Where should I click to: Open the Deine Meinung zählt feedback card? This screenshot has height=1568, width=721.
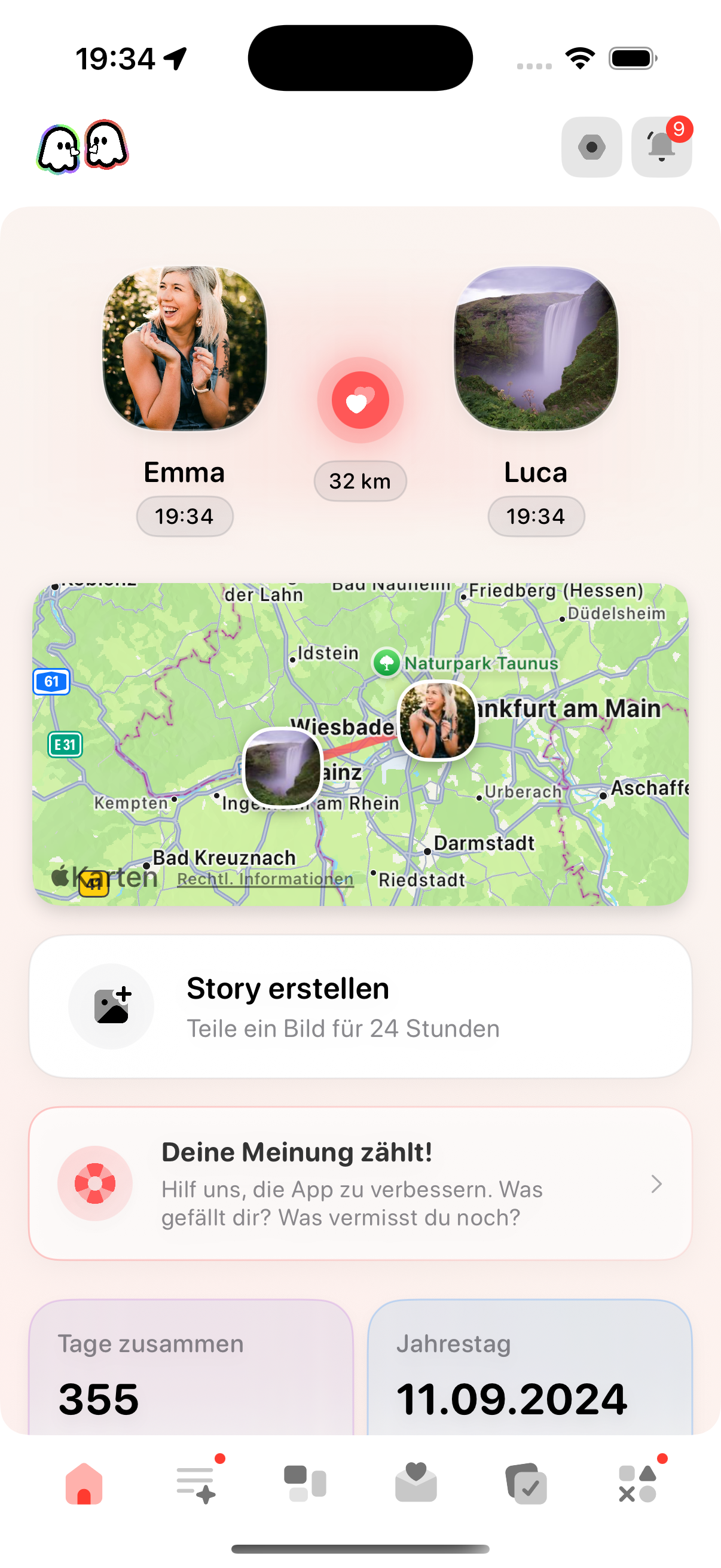pos(360,1183)
